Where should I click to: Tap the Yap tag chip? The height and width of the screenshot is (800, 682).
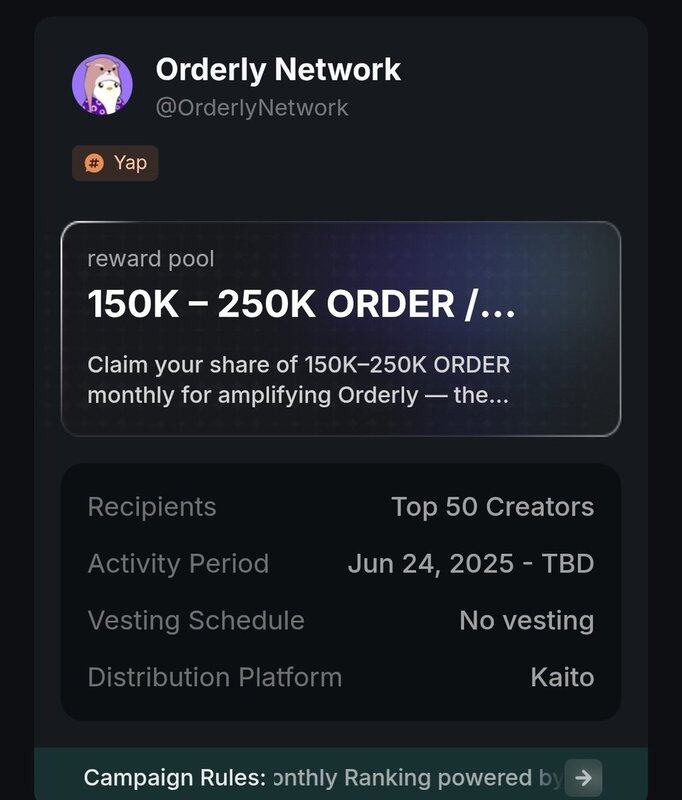tap(115, 163)
